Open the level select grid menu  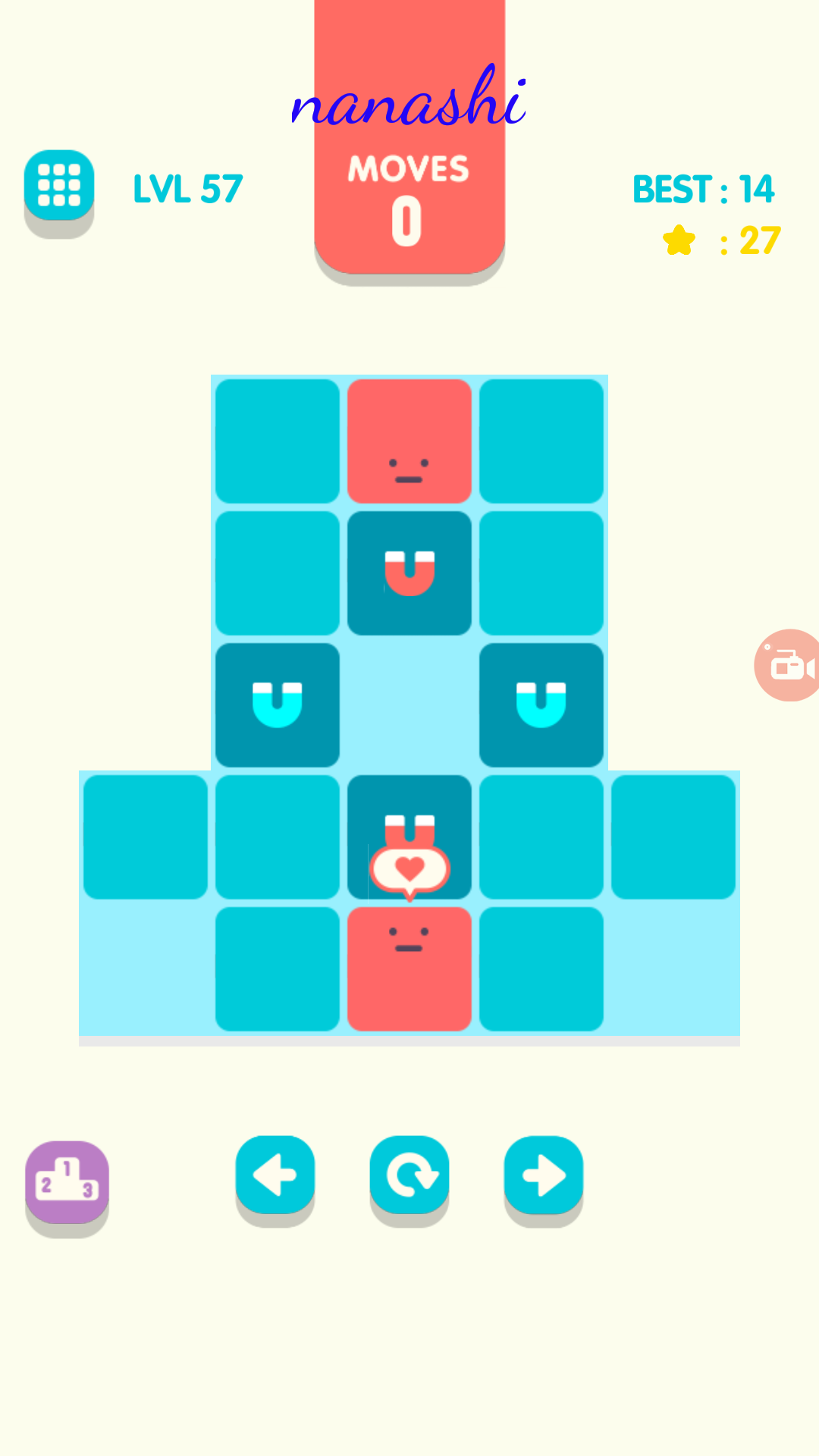point(59,185)
